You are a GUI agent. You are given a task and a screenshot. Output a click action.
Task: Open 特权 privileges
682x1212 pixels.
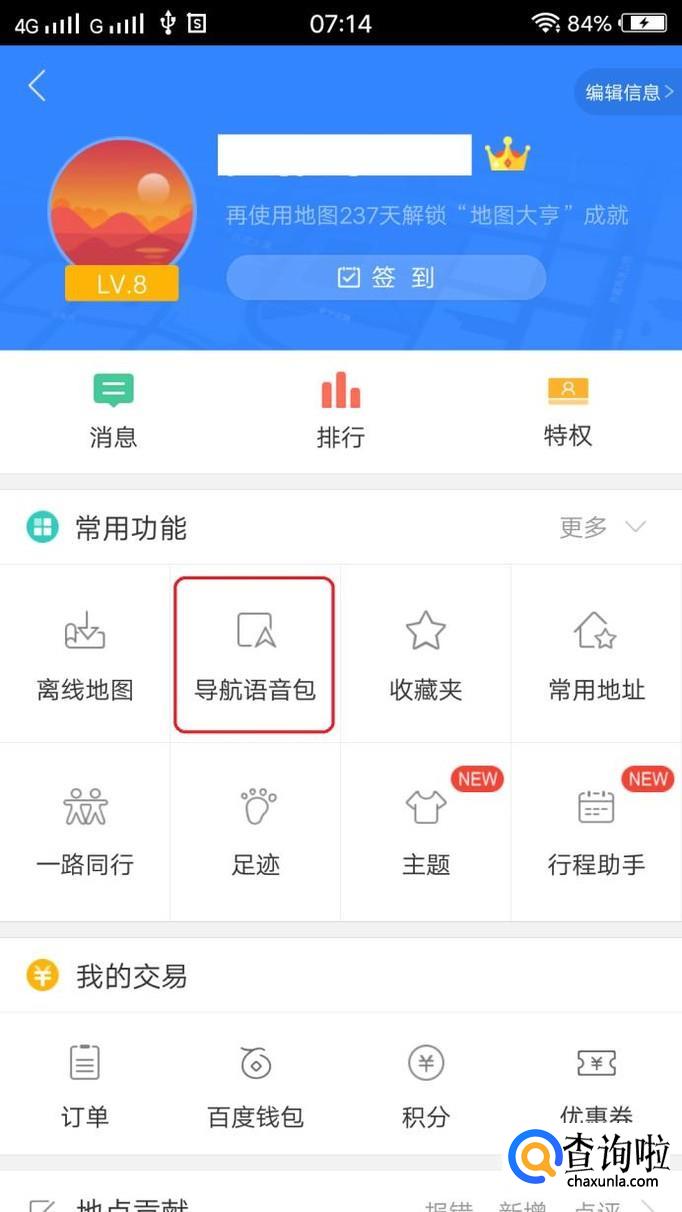pyautogui.click(x=567, y=410)
